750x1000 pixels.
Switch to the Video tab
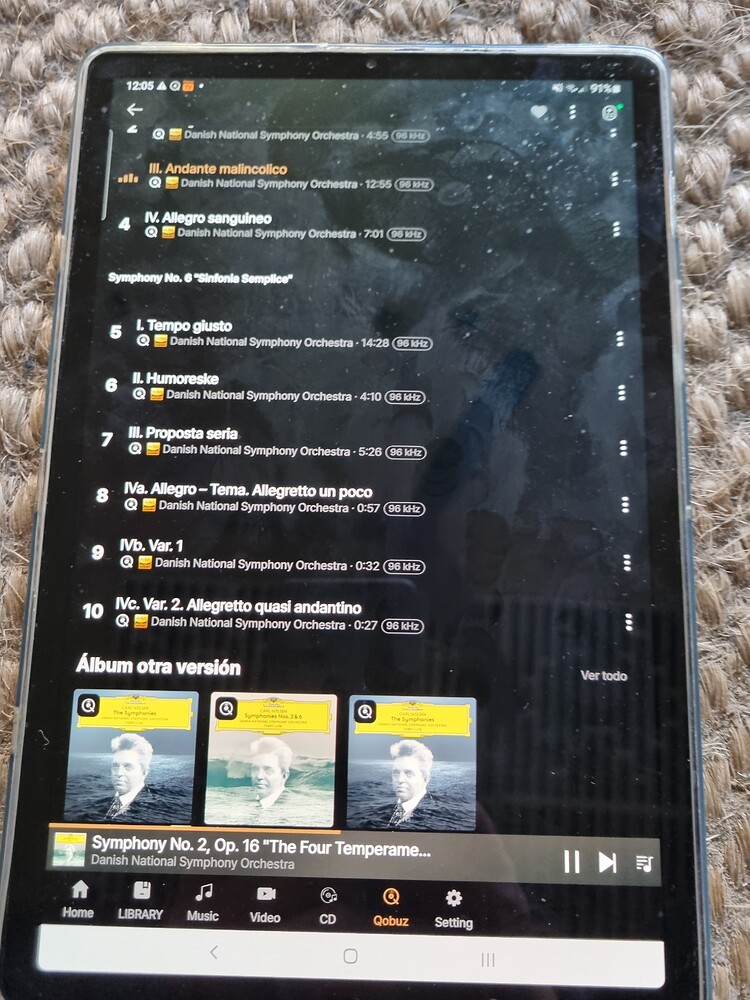click(x=265, y=904)
